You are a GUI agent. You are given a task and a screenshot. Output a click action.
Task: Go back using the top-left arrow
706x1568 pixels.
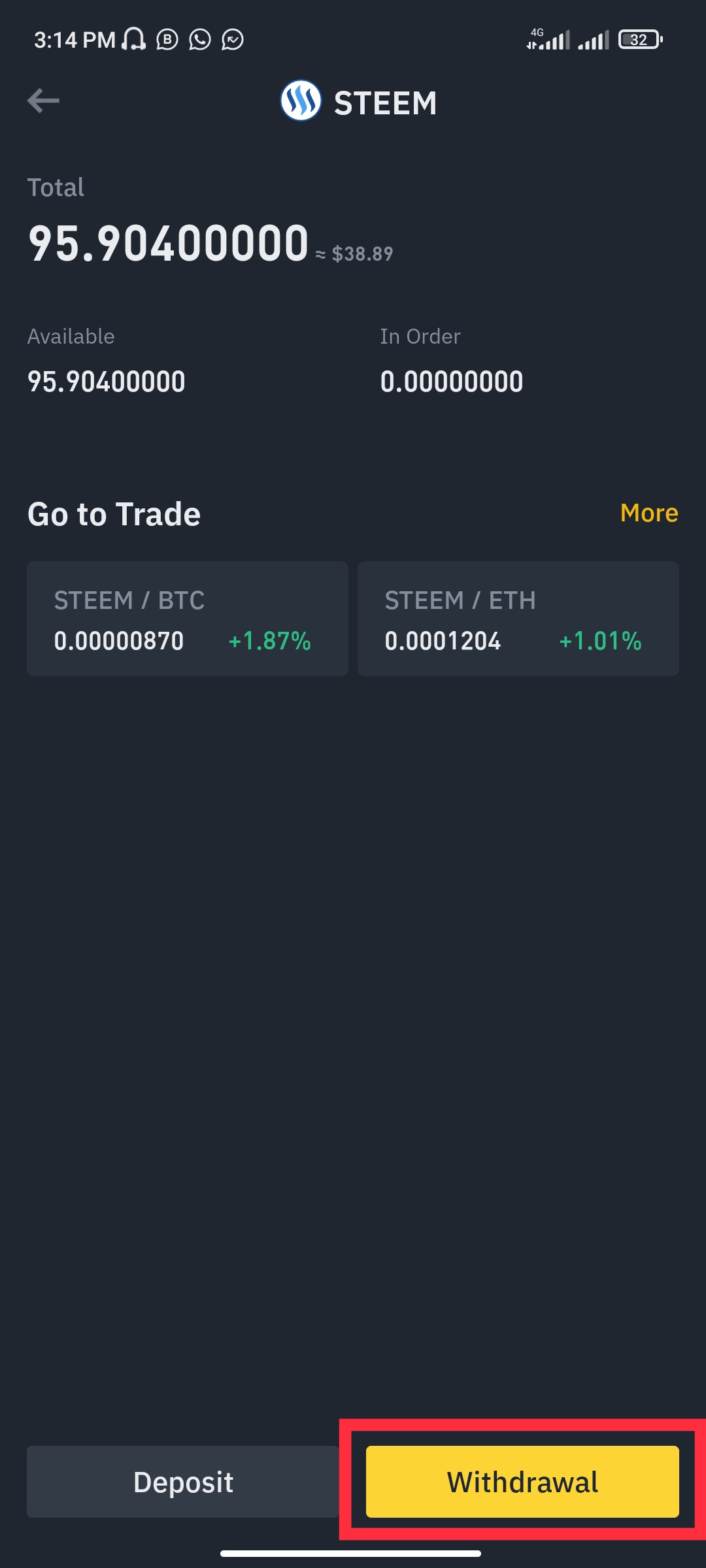pos(43,101)
